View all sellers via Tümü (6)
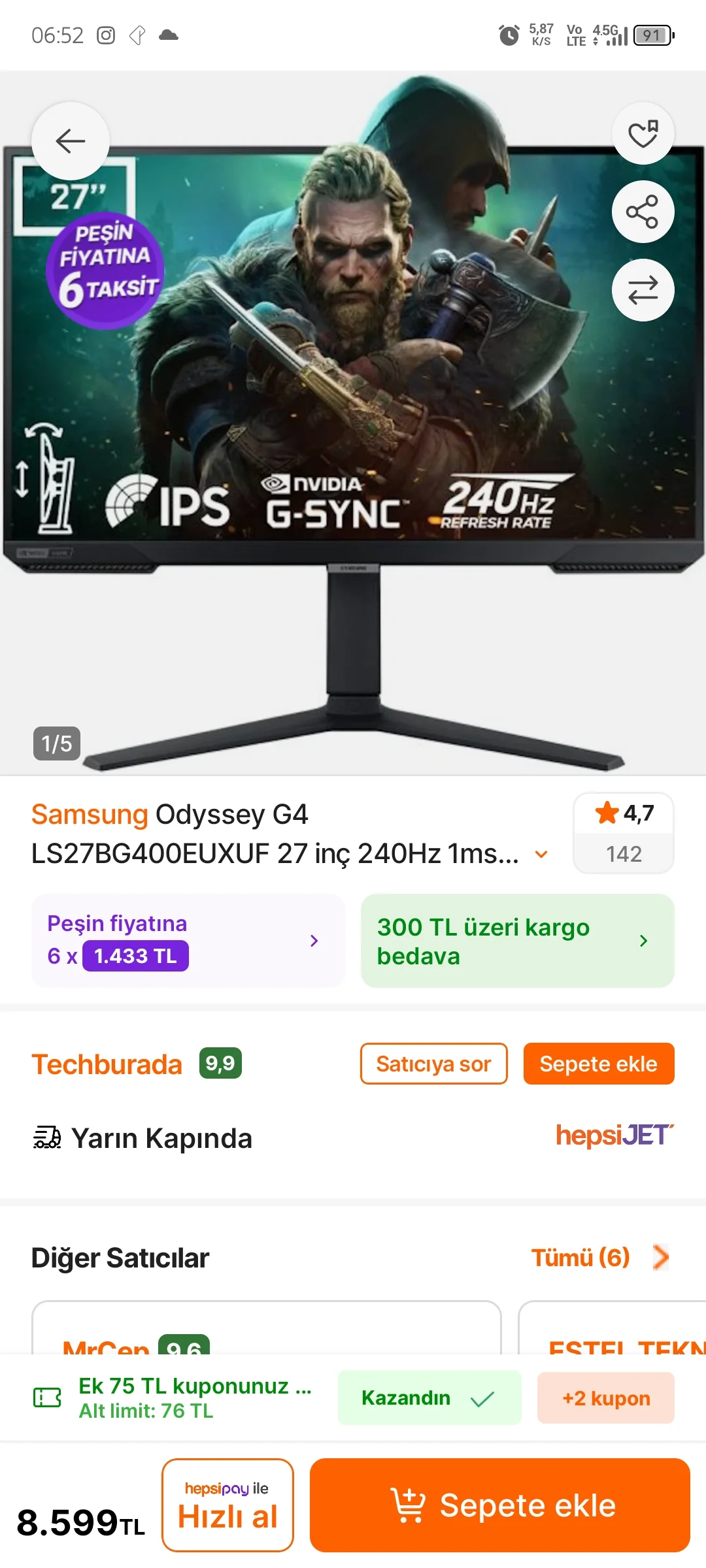This screenshot has width=706, height=1568. 599,1257
